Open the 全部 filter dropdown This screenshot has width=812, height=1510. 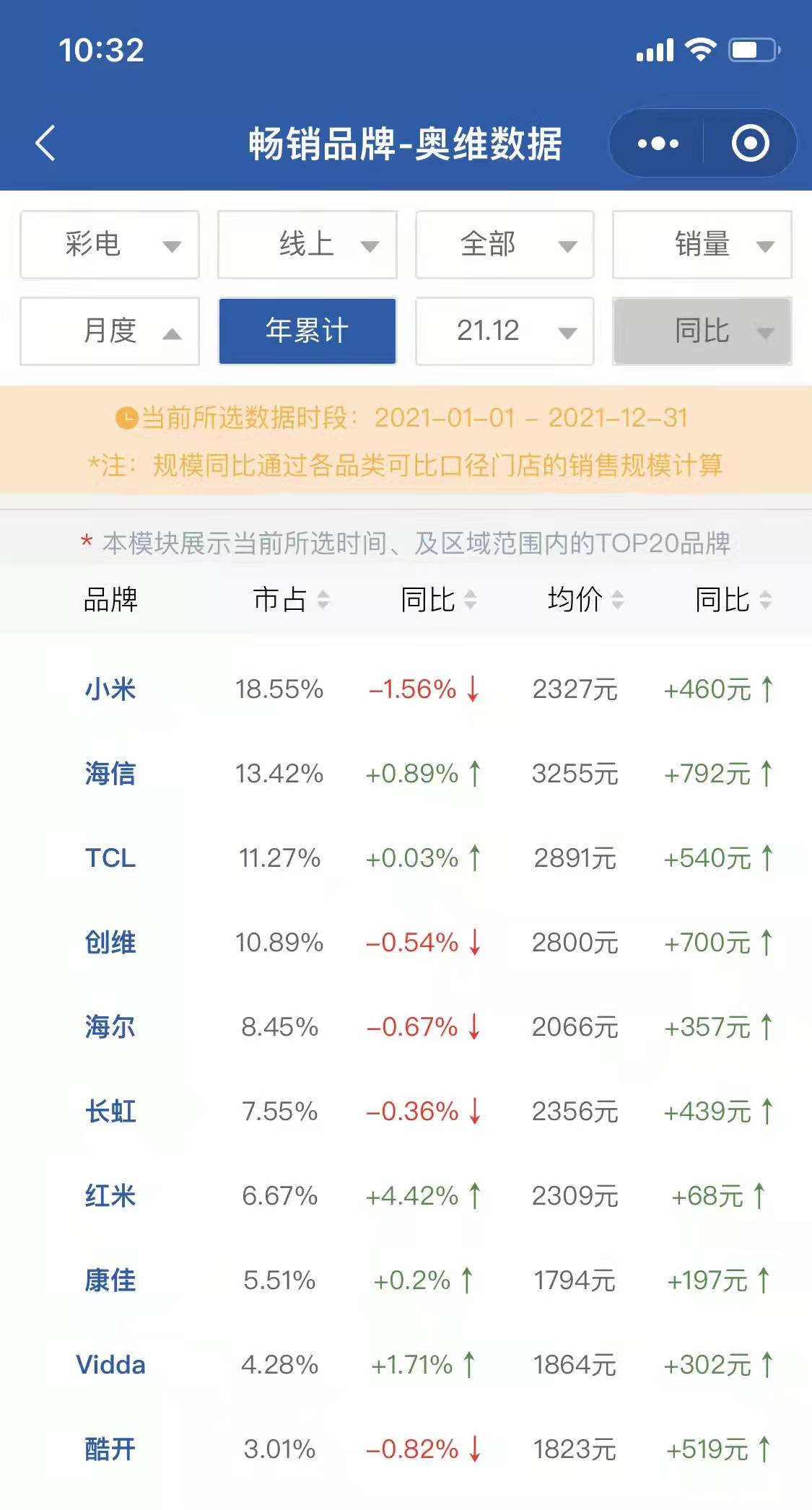[x=505, y=245]
